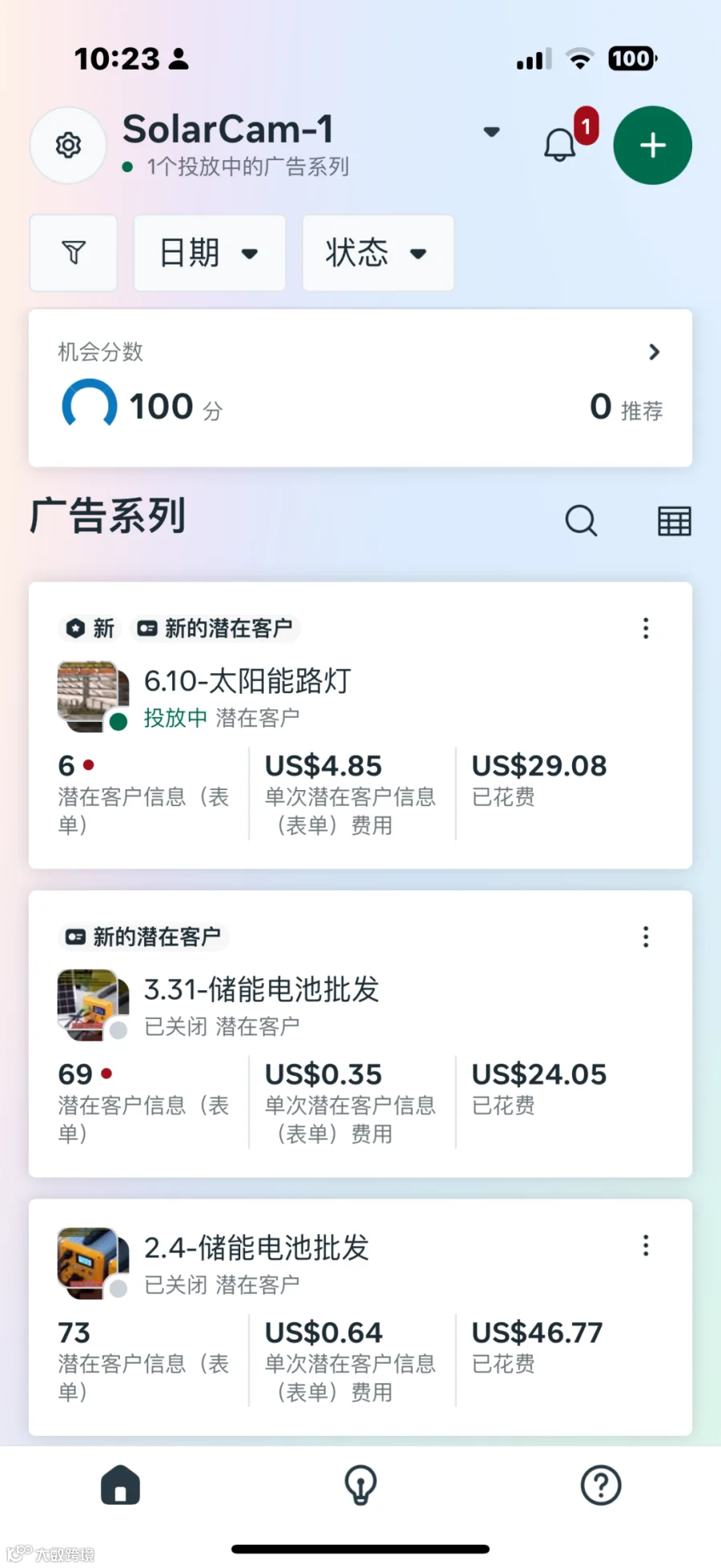Open the help question mark tab
This screenshot has height=1568, width=721.
[x=601, y=1485]
